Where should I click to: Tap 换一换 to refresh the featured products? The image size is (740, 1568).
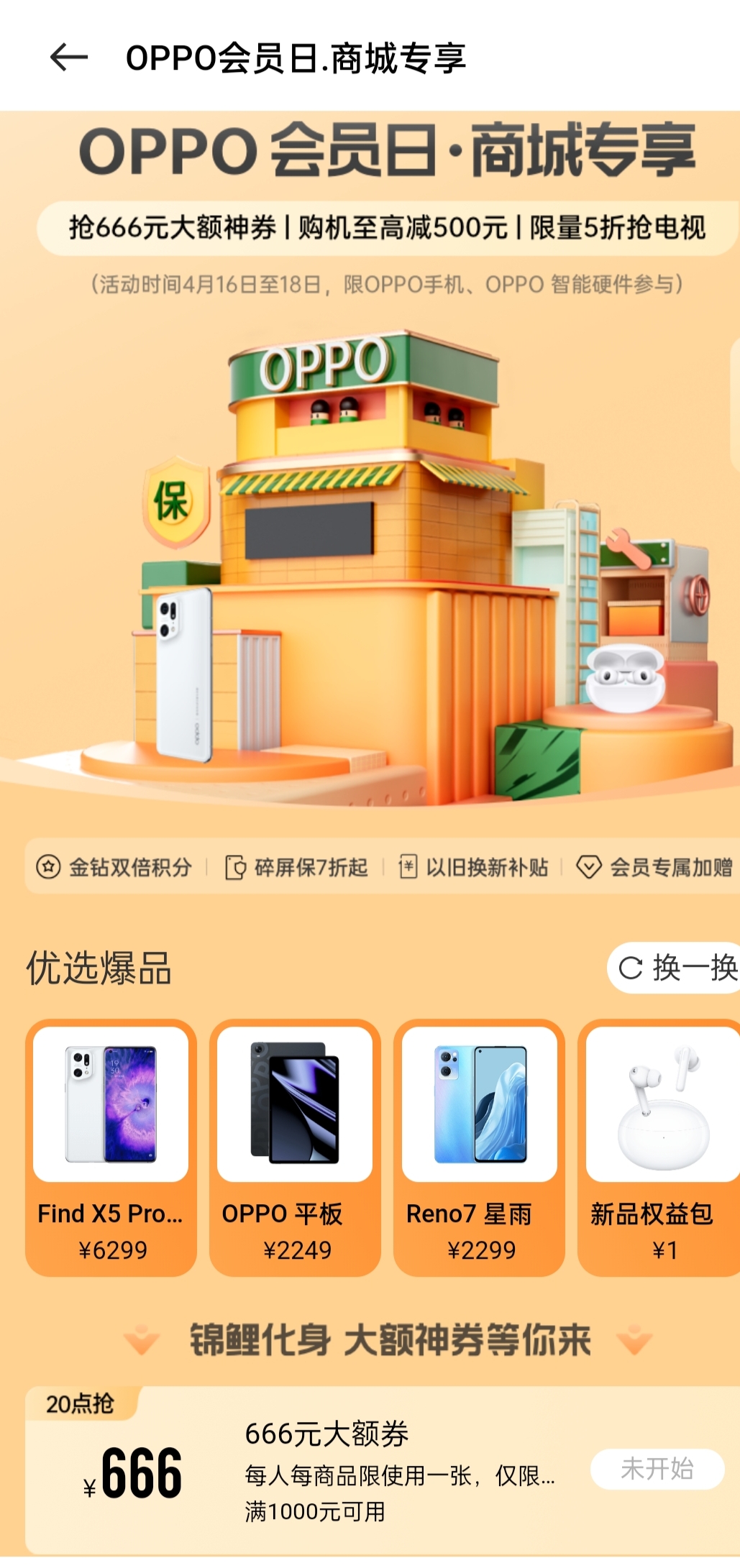point(675,968)
